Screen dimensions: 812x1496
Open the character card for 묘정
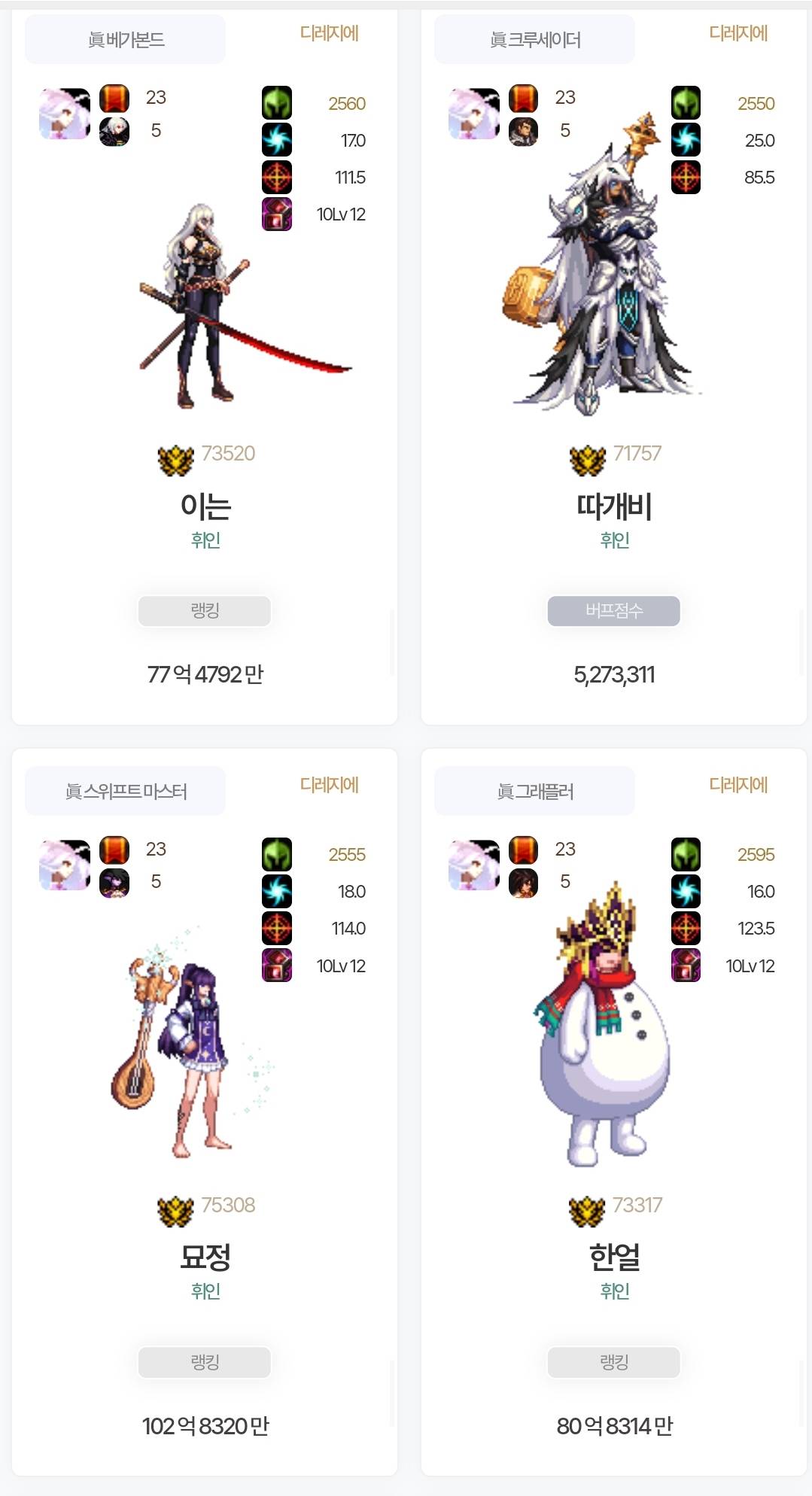click(205, 1257)
